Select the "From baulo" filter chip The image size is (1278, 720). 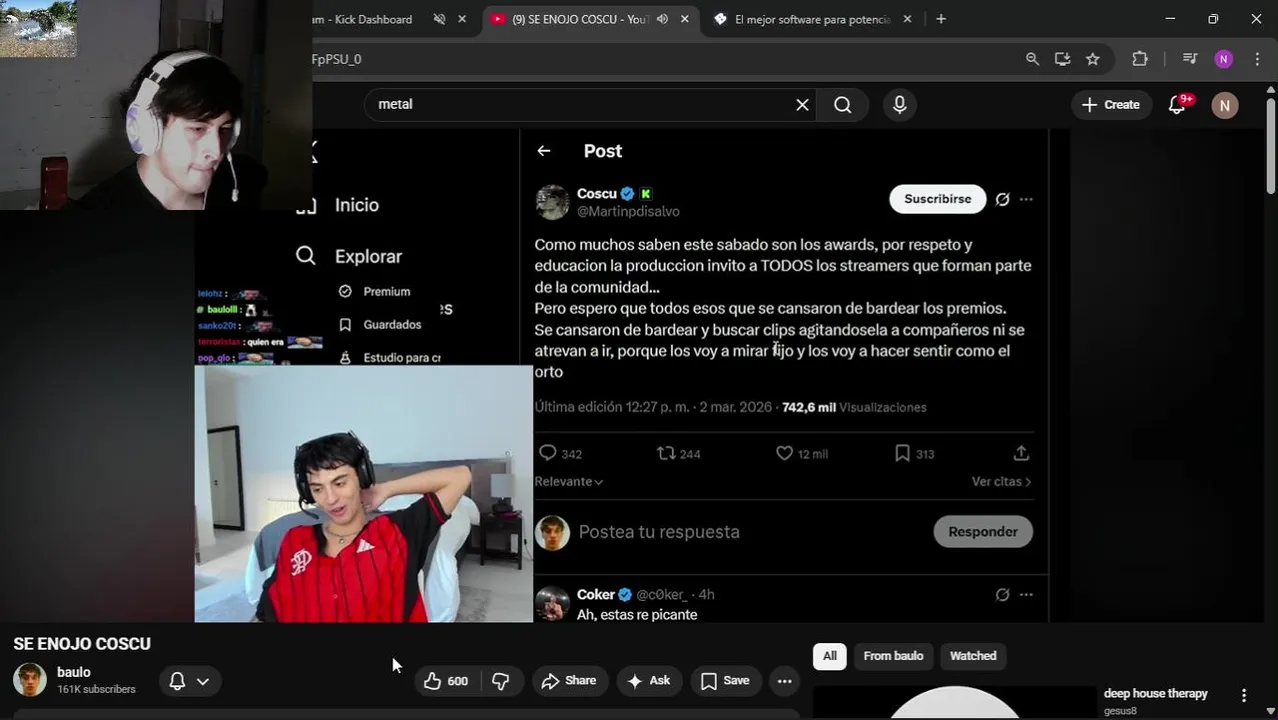[x=893, y=656]
